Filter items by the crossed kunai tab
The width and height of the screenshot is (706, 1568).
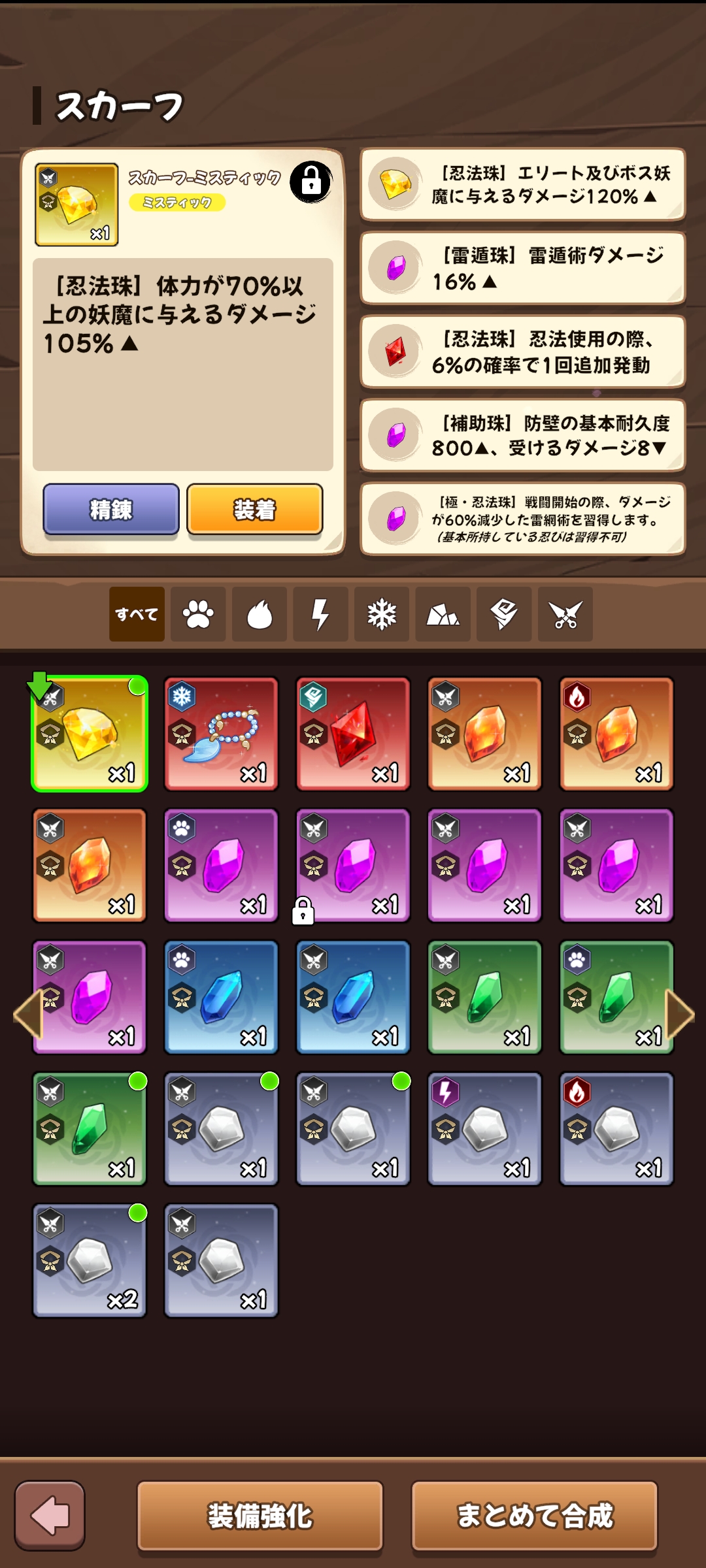pos(565,614)
